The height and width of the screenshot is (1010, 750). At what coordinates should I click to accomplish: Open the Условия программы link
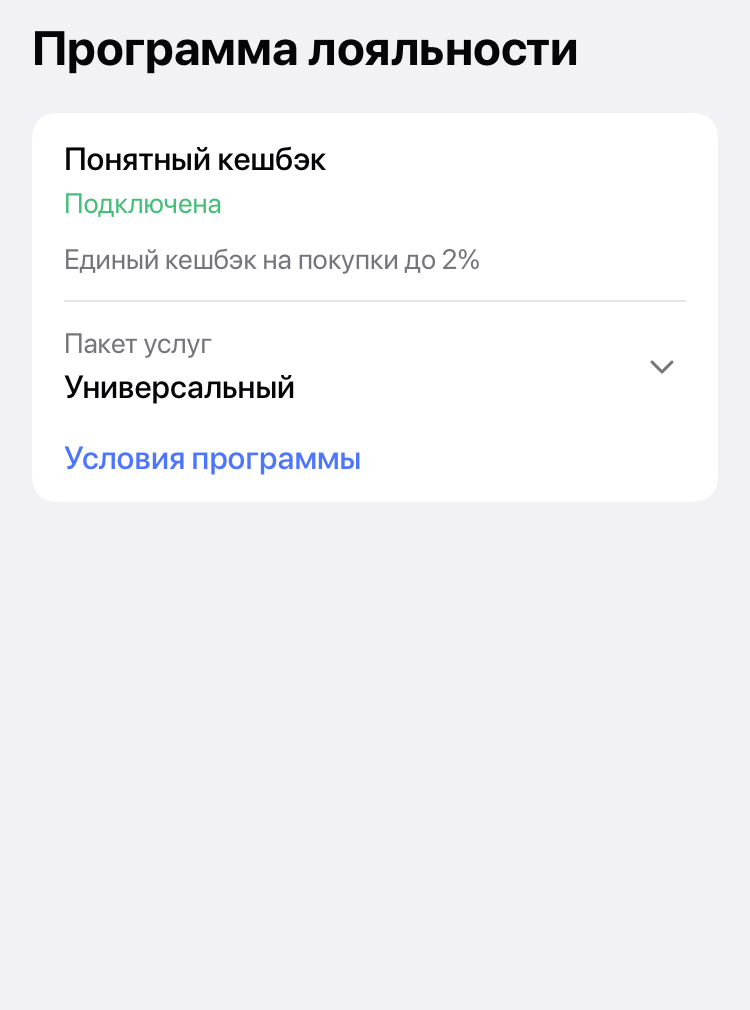point(212,459)
